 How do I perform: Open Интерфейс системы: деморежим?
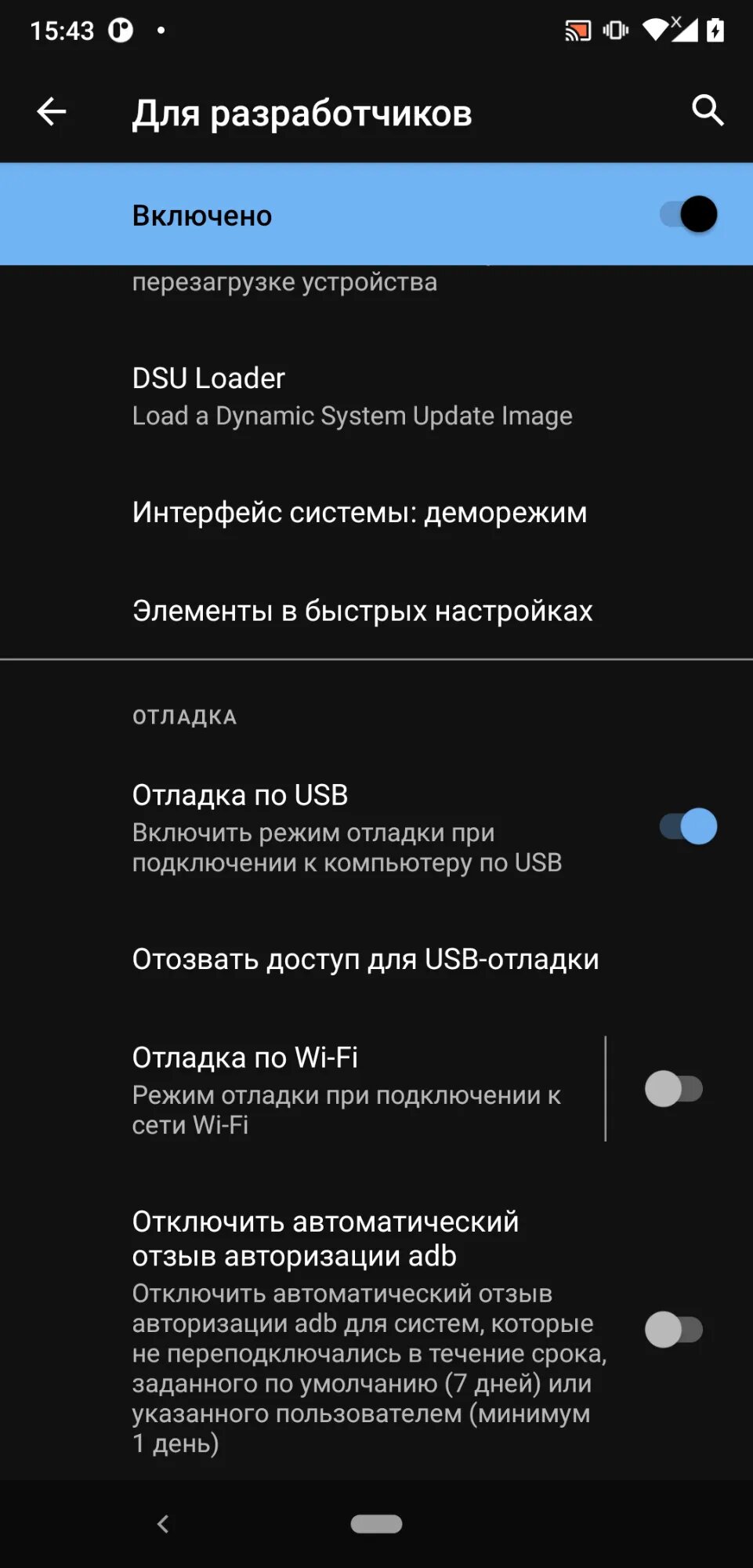[x=376, y=512]
